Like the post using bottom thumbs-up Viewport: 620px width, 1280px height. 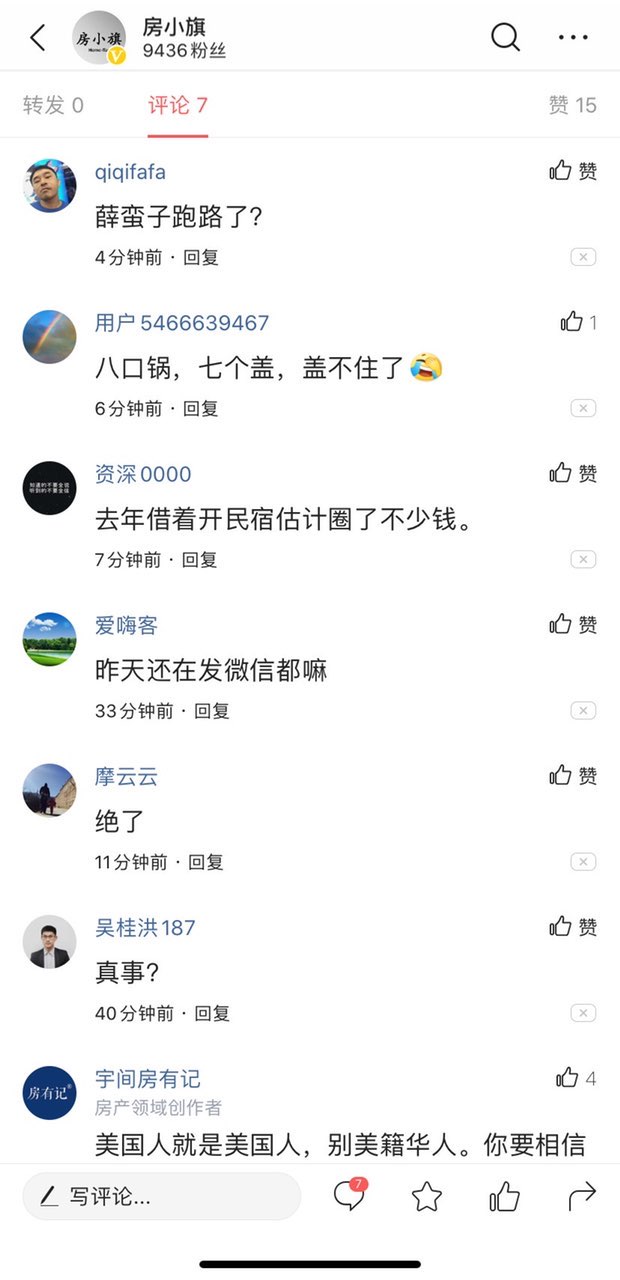click(x=504, y=1196)
